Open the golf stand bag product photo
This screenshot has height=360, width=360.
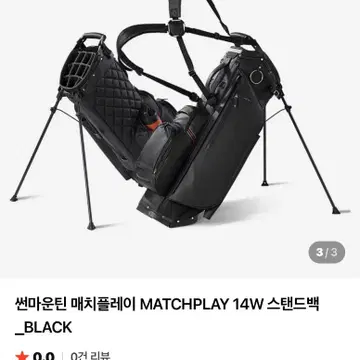pyautogui.click(x=180, y=139)
